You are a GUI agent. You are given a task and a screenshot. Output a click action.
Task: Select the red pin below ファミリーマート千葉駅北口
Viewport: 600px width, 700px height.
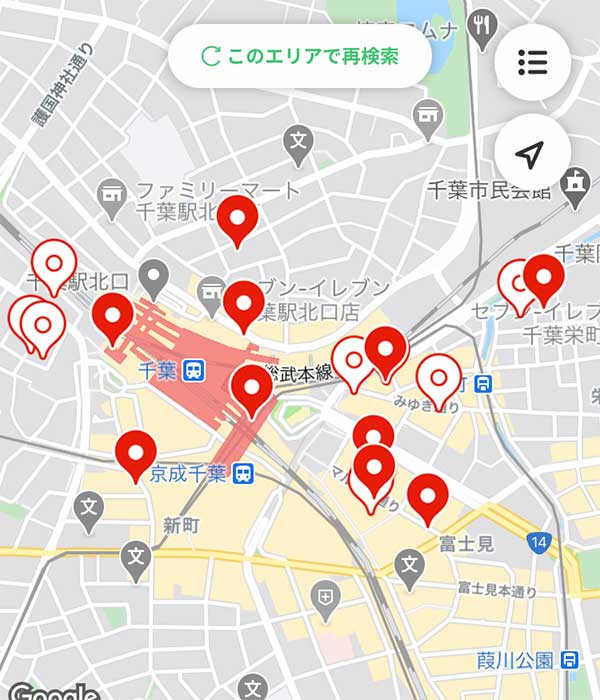click(238, 218)
